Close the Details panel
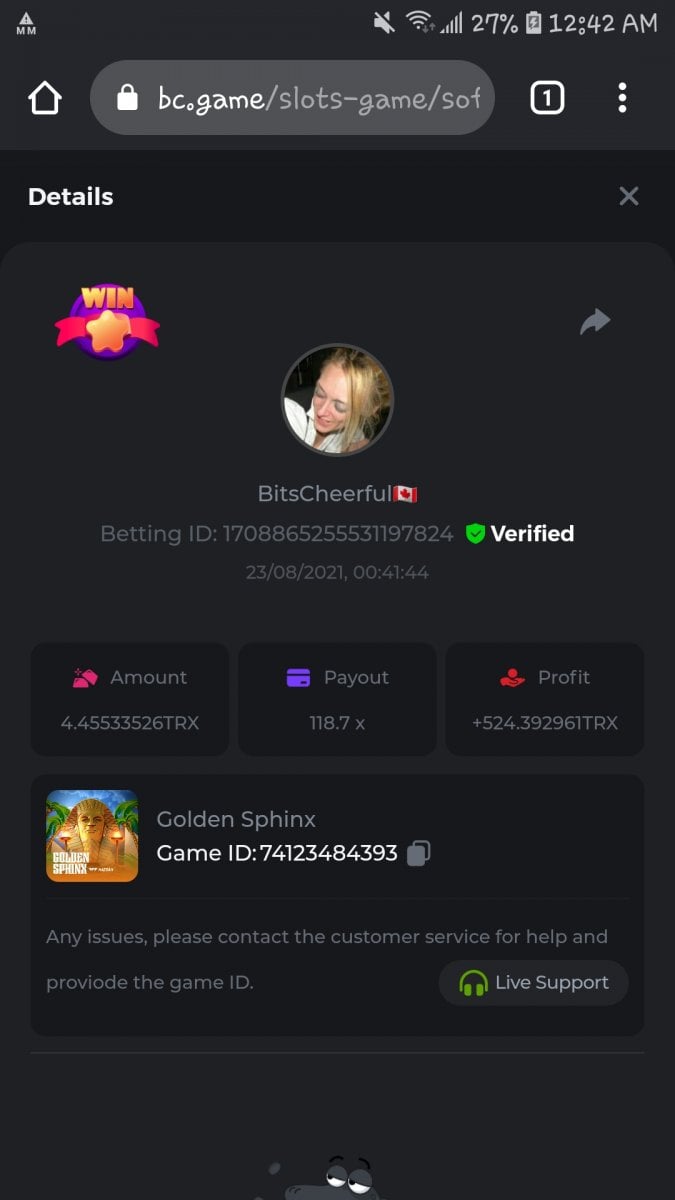 [x=628, y=196]
